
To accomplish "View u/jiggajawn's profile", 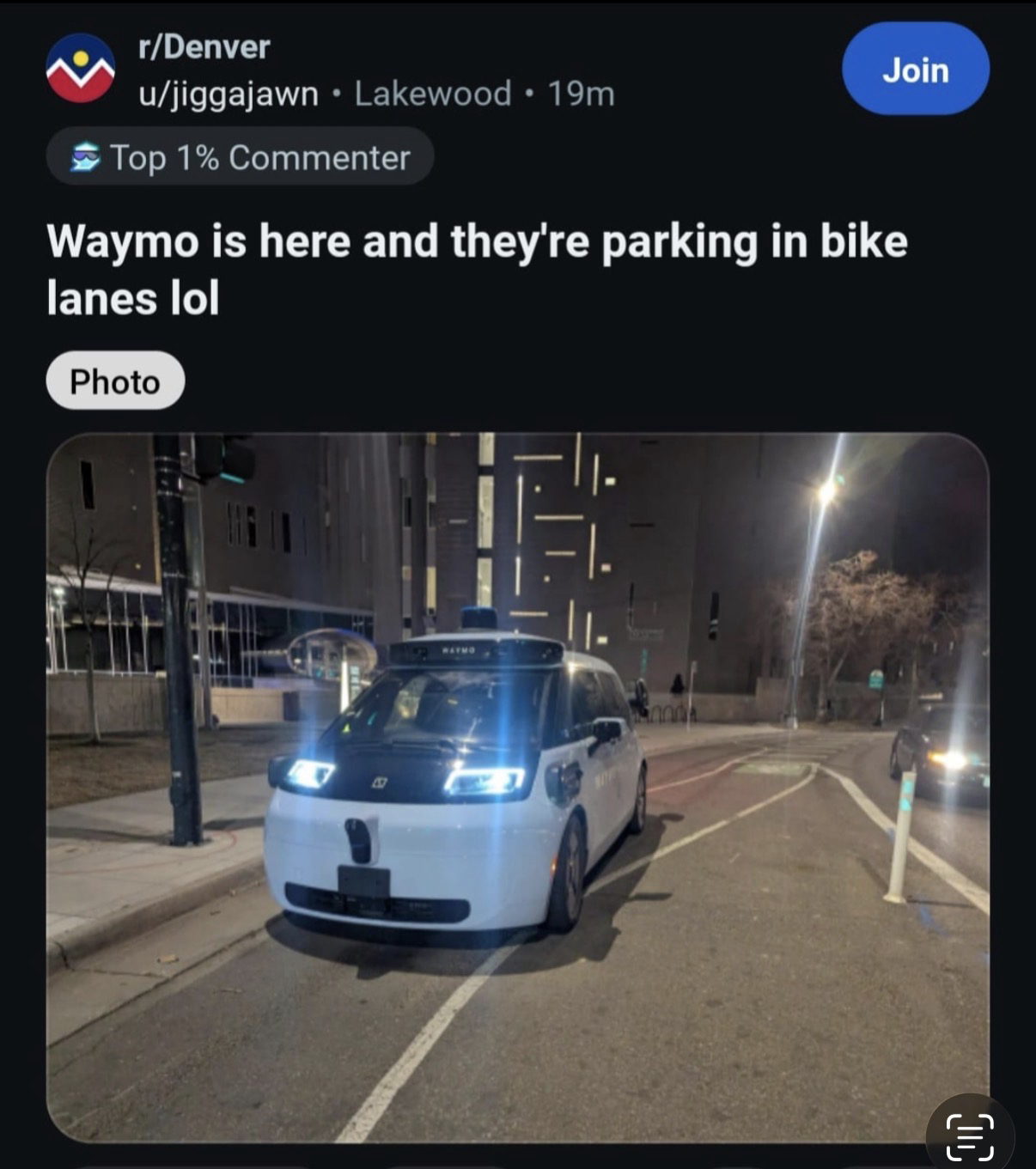I will pos(229,94).
